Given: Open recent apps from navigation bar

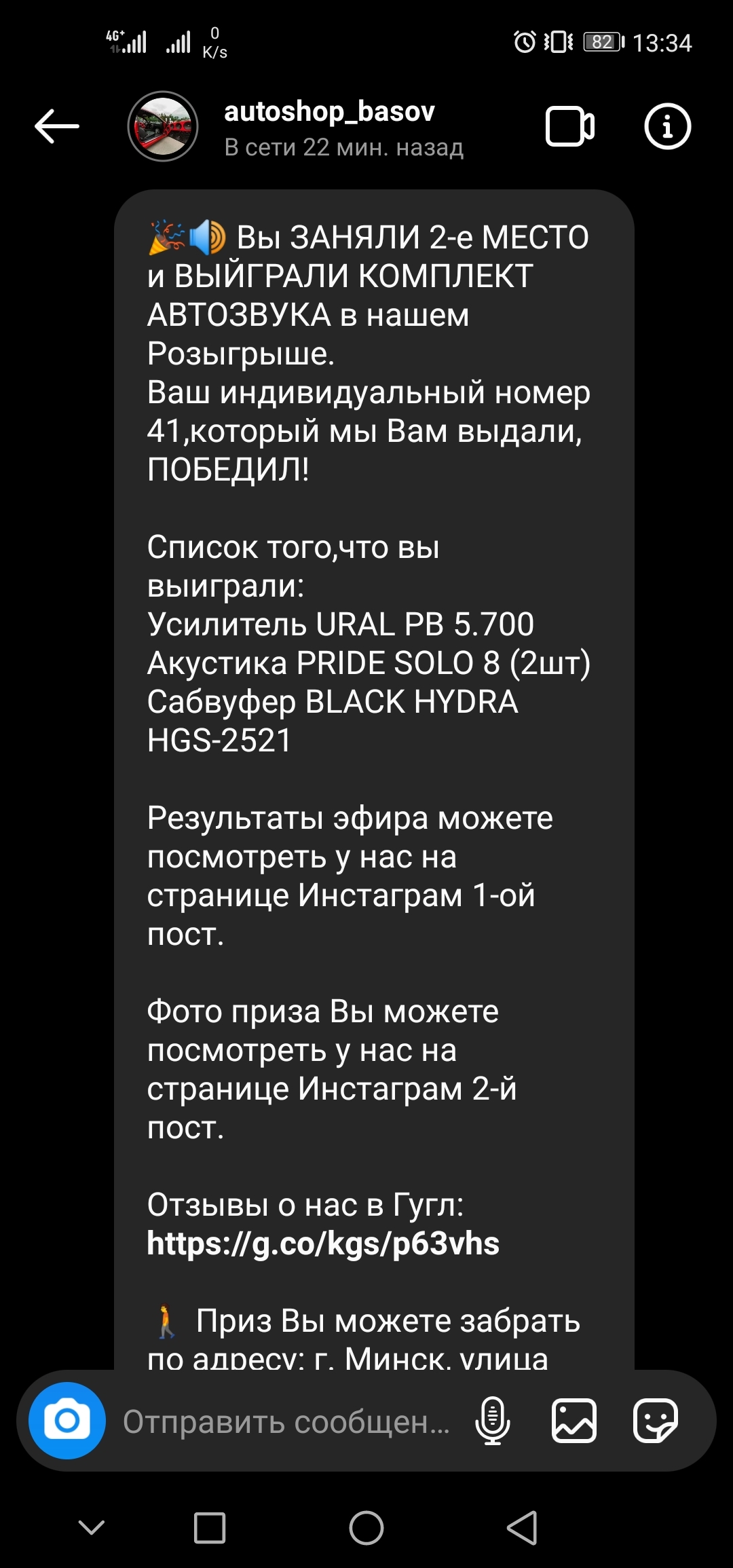Looking at the screenshot, I should tap(210, 1529).
